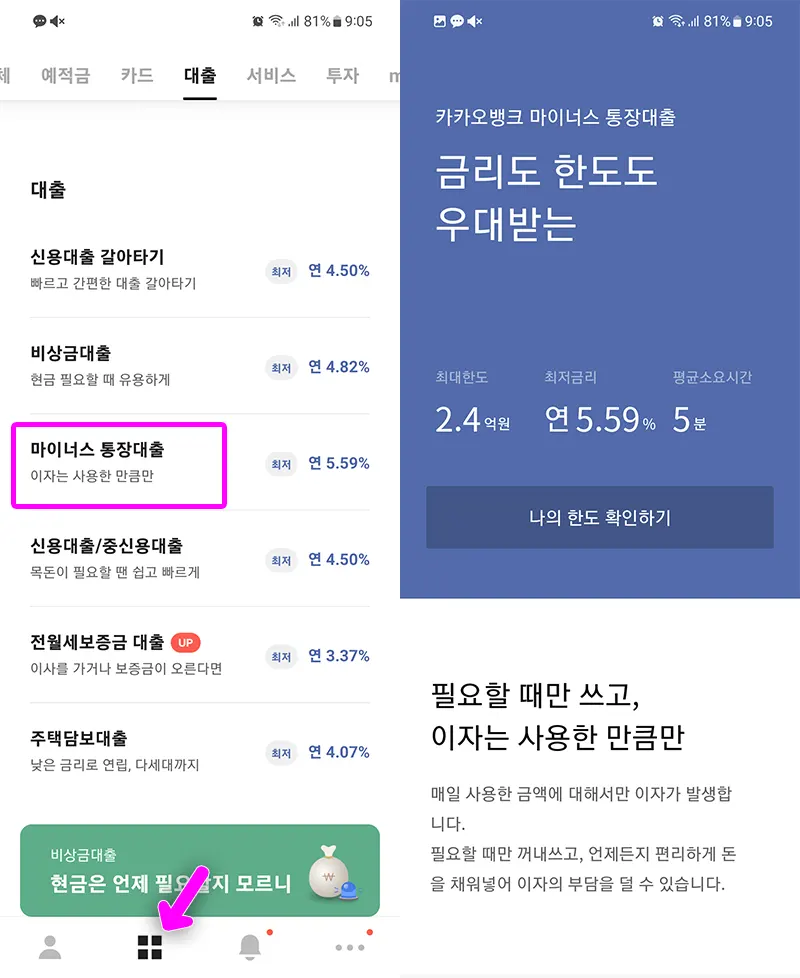Switch to the 투자 tab

coord(342,76)
